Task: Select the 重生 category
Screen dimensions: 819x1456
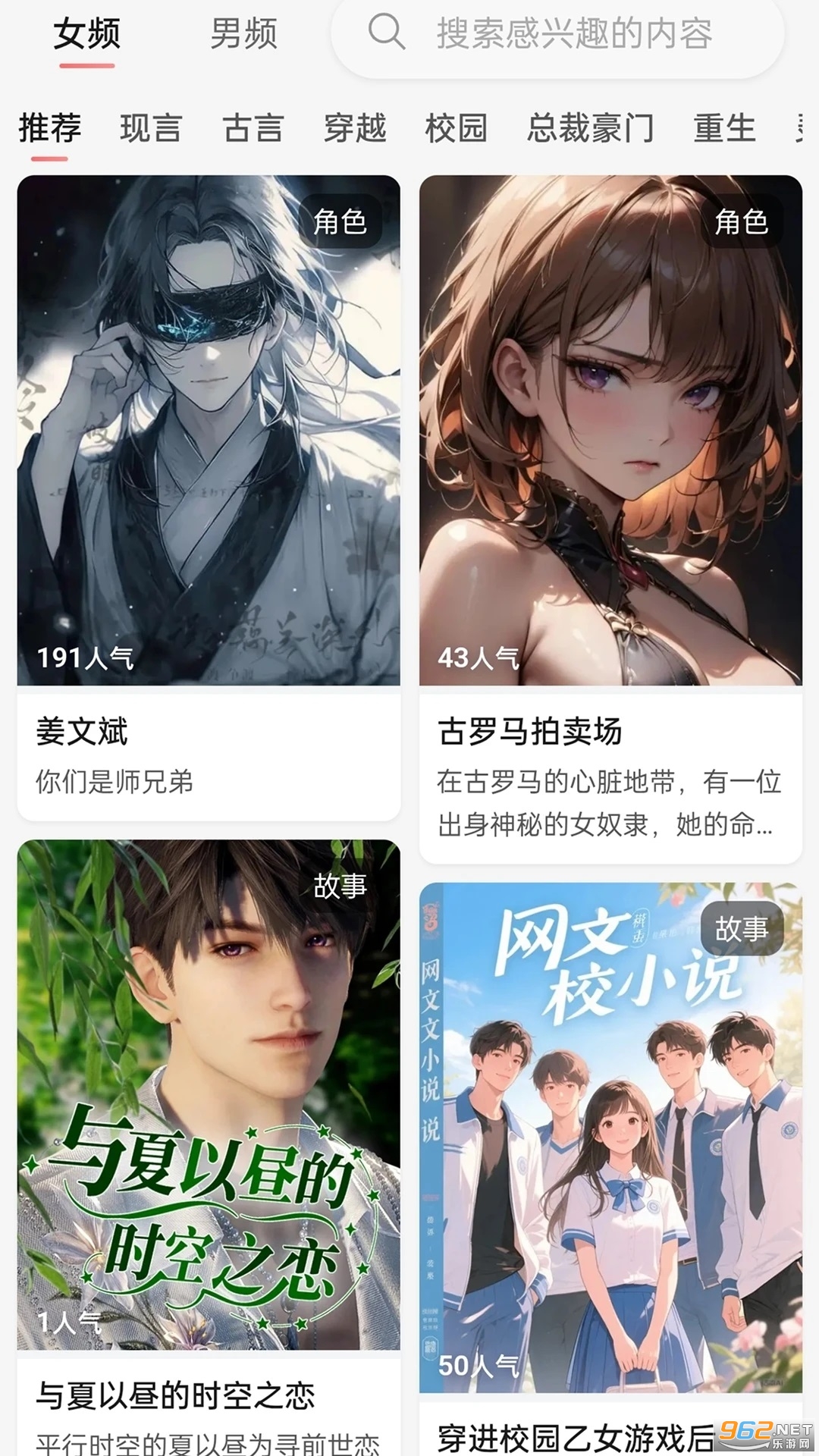Action: [x=723, y=128]
